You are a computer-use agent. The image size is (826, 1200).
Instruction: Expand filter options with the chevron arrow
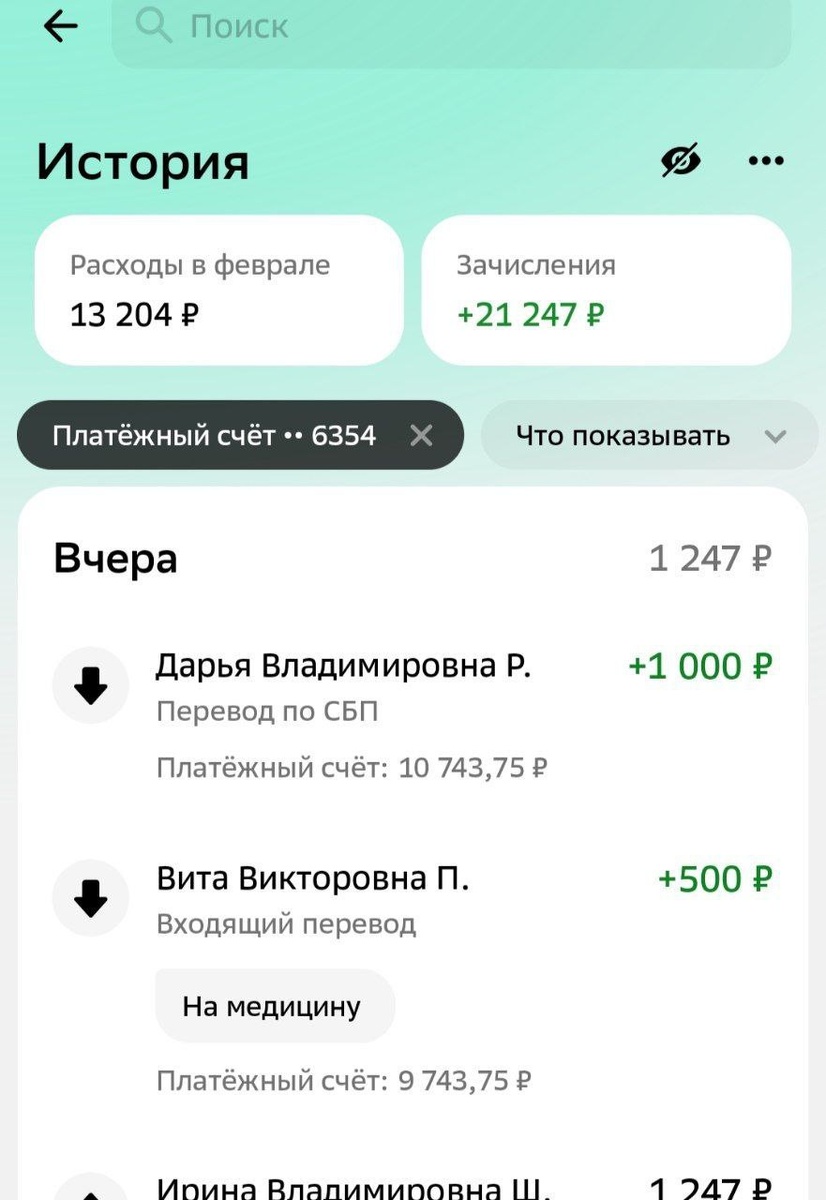click(x=775, y=436)
